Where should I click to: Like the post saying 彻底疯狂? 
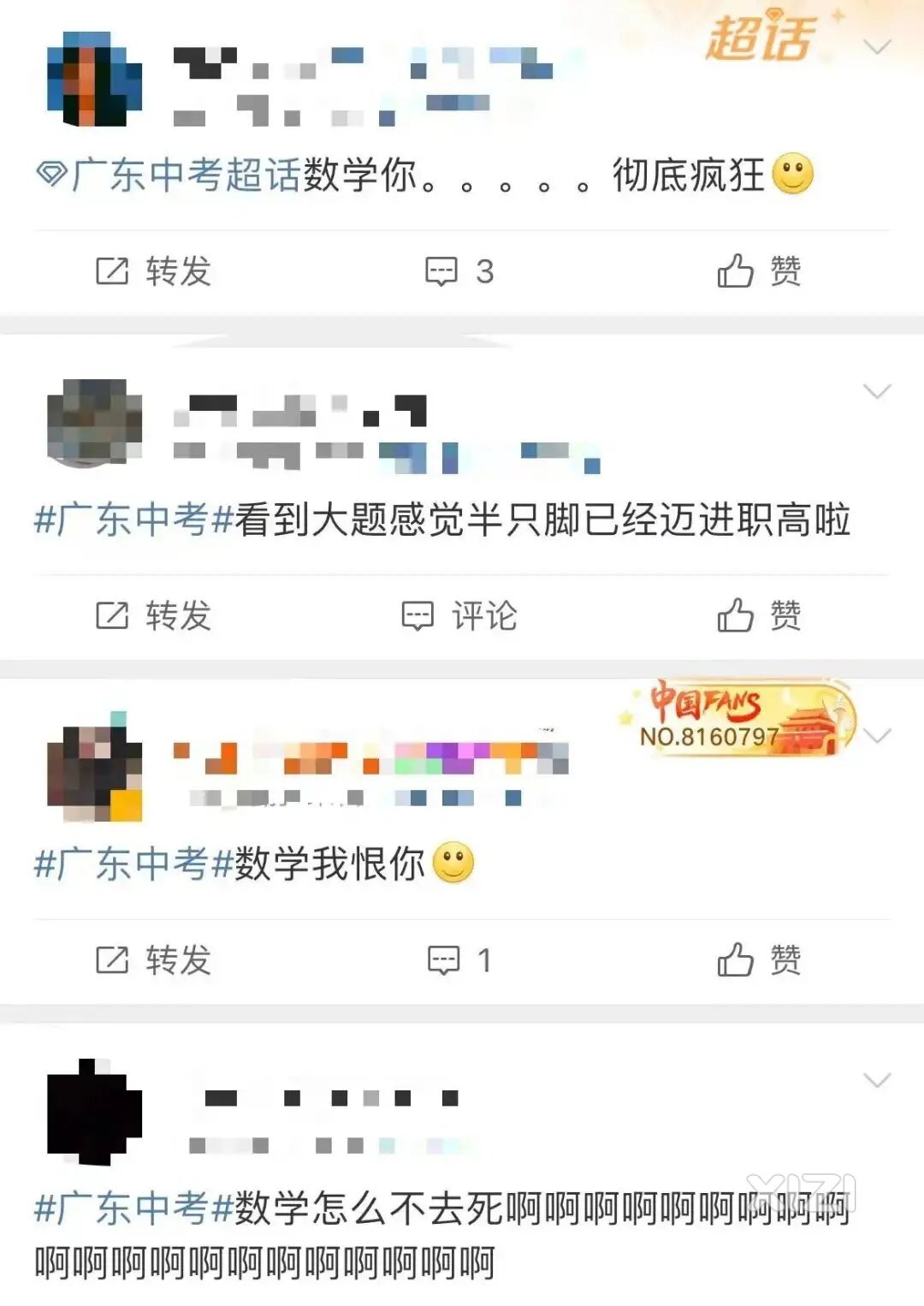759,271
